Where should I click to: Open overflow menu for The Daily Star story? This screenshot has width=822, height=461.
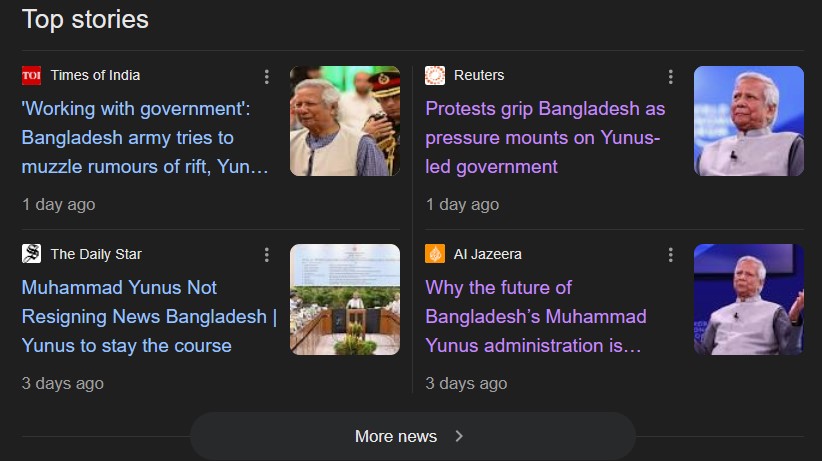(x=266, y=255)
